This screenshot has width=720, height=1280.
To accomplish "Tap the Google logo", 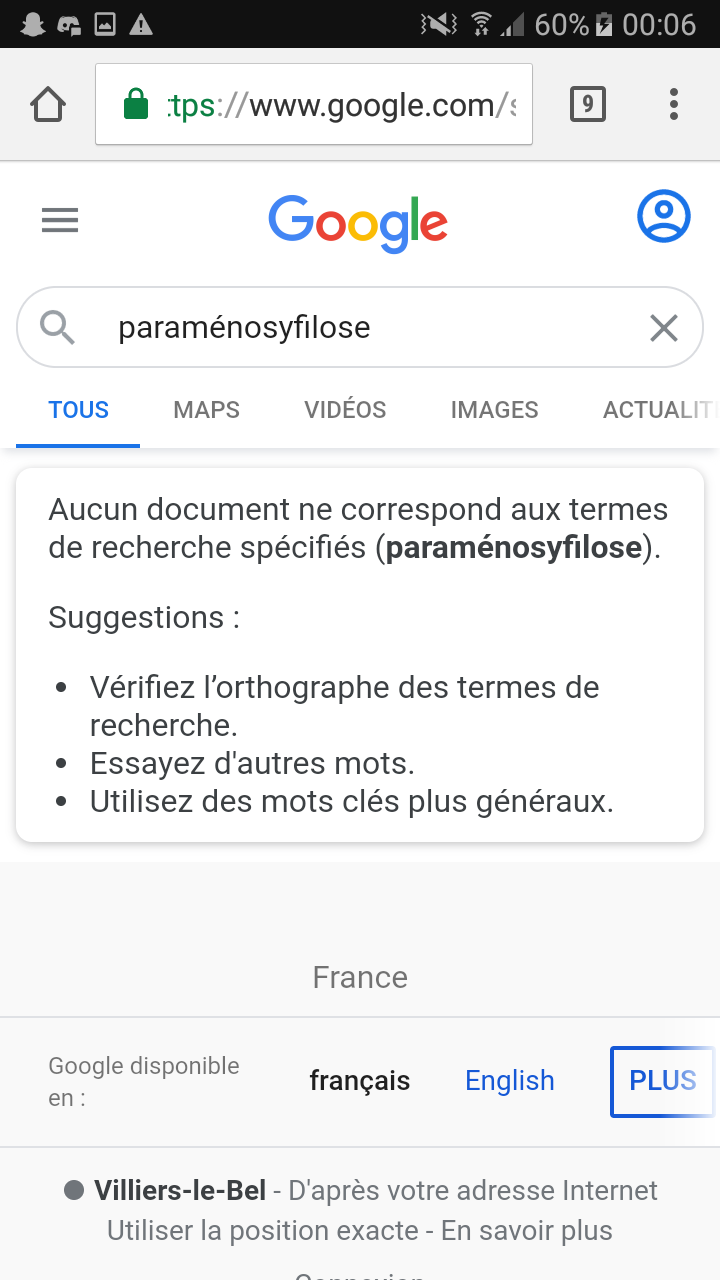I will click(x=358, y=222).
